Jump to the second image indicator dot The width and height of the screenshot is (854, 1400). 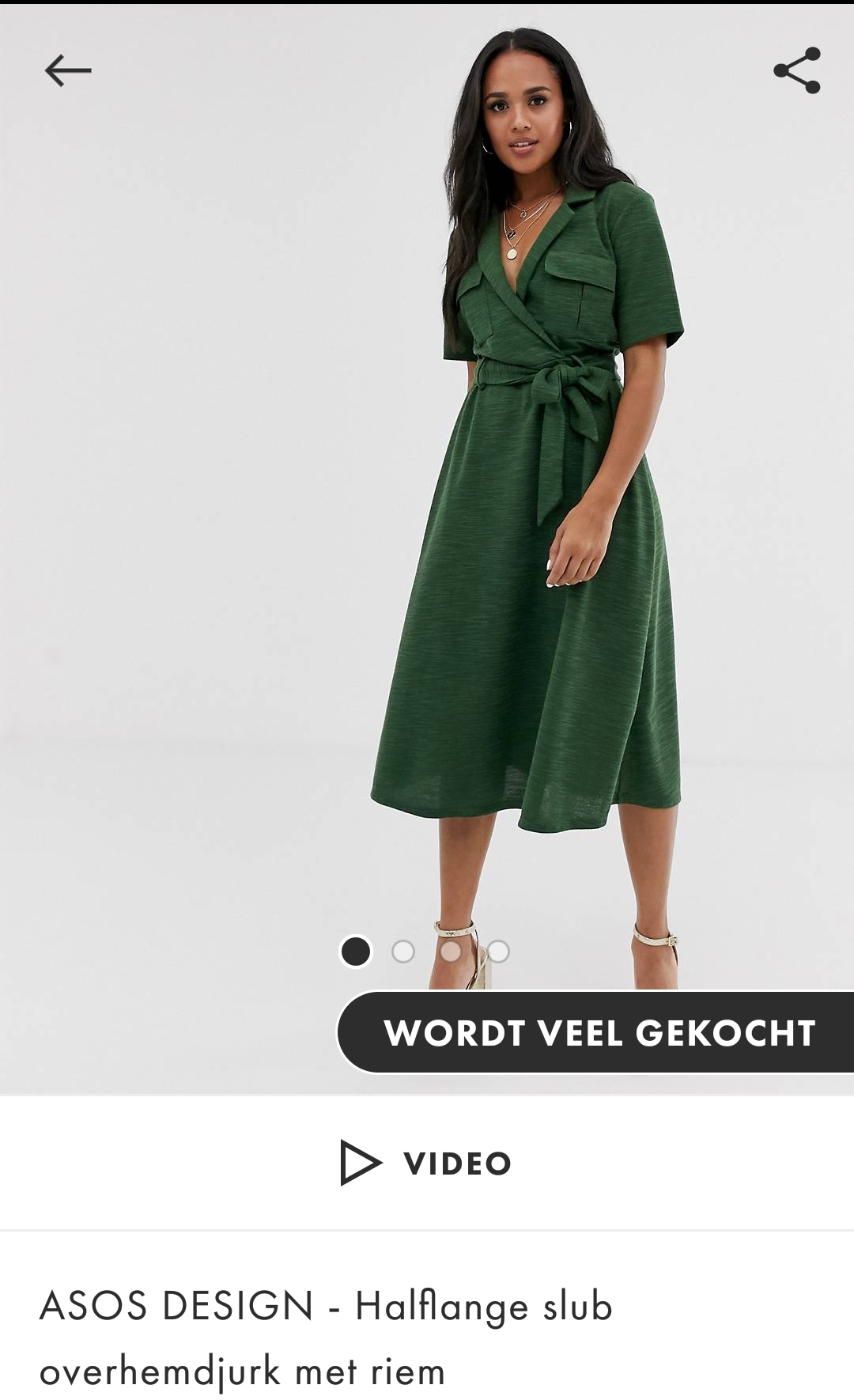coord(403,952)
